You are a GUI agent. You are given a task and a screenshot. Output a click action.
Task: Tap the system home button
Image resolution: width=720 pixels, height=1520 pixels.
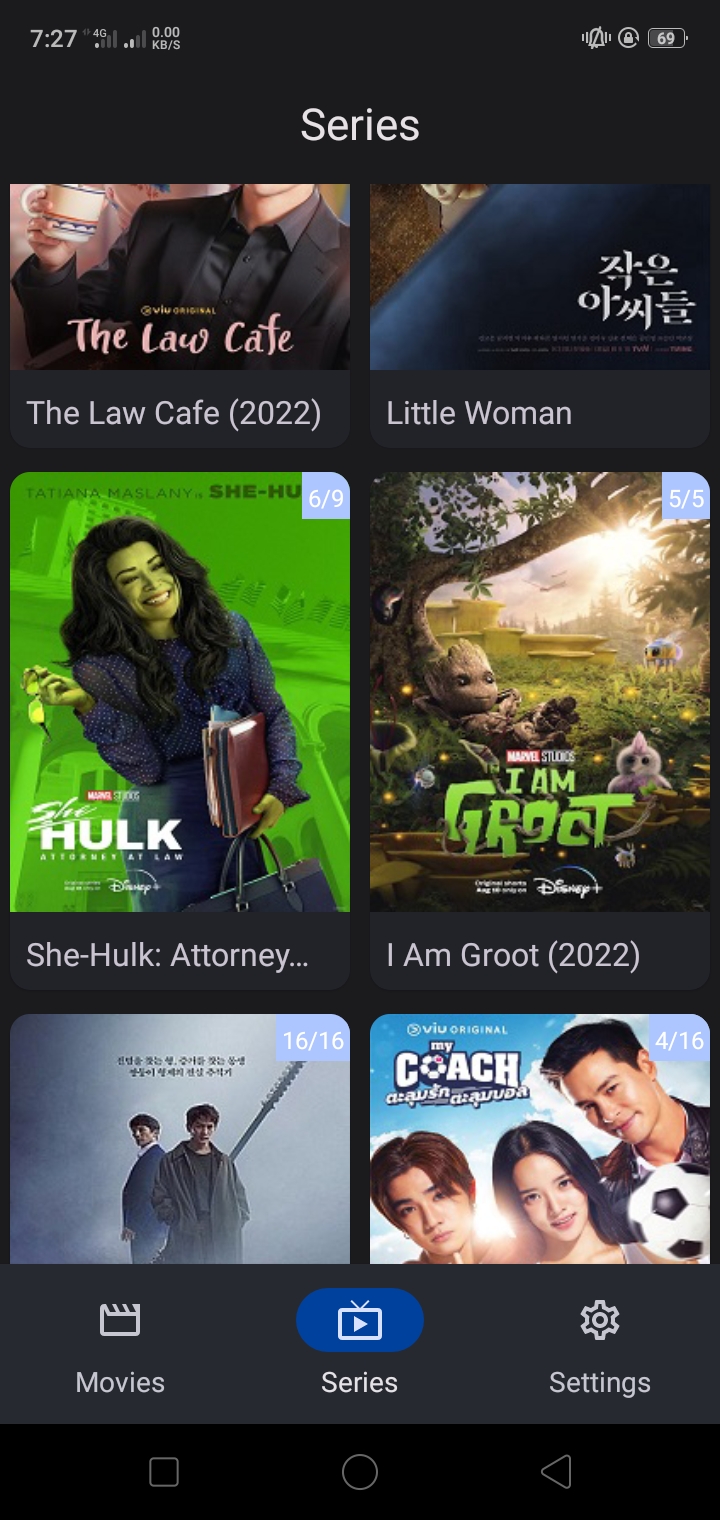click(x=360, y=1472)
